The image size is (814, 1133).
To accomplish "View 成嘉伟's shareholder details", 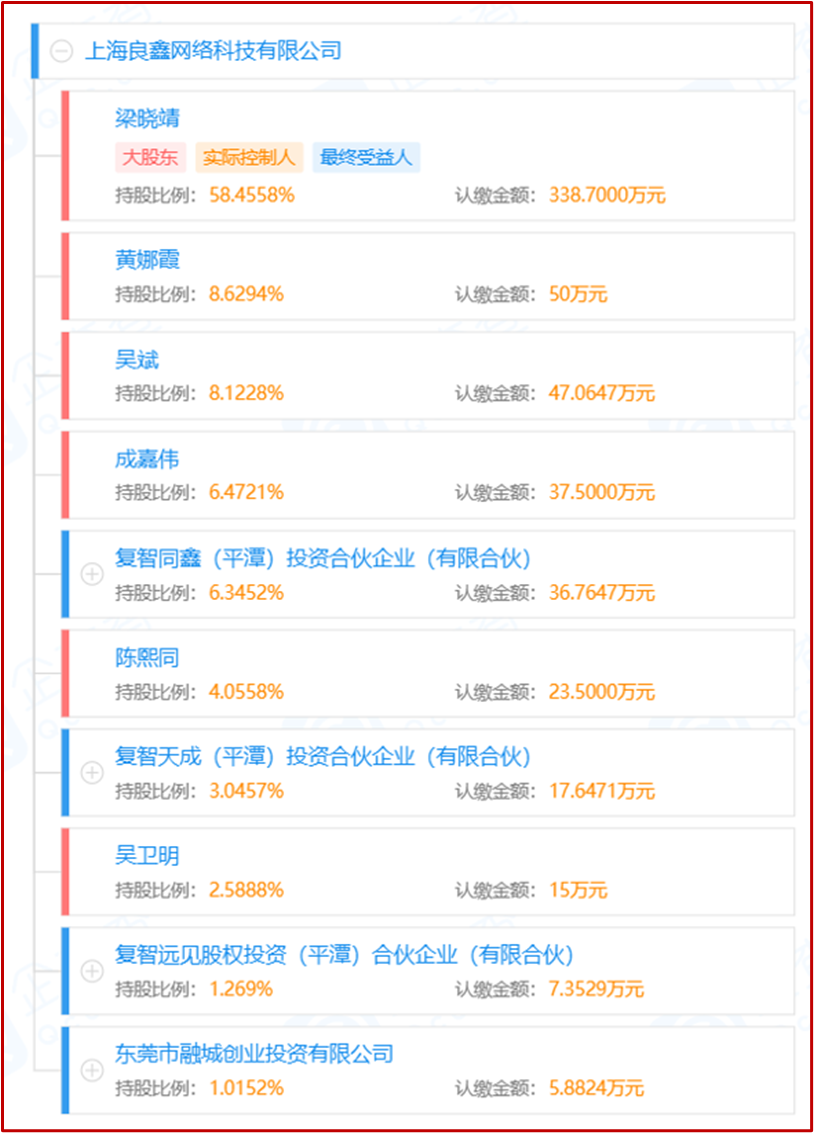I will [147, 459].
